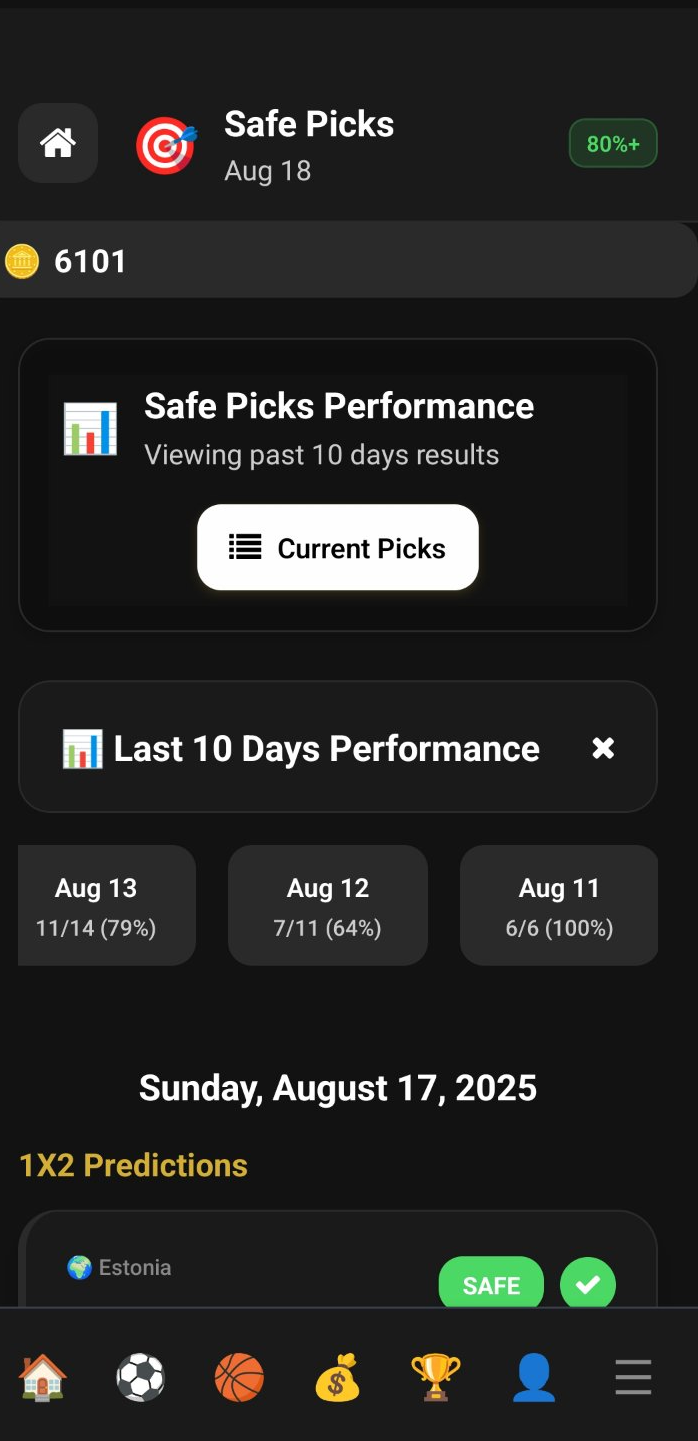Close the Last 10 Days Performance panel
The width and height of the screenshot is (698, 1441).
pyautogui.click(x=603, y=748)
